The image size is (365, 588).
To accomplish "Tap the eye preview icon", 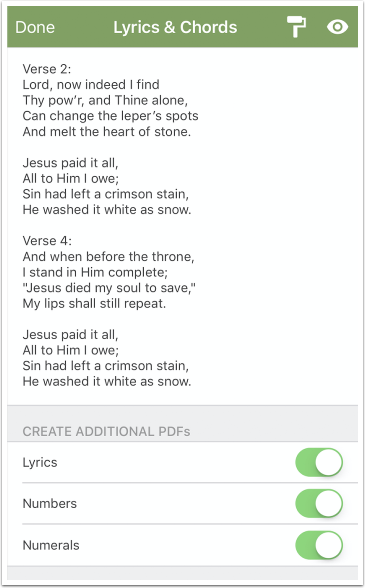I will pos(337,27).
